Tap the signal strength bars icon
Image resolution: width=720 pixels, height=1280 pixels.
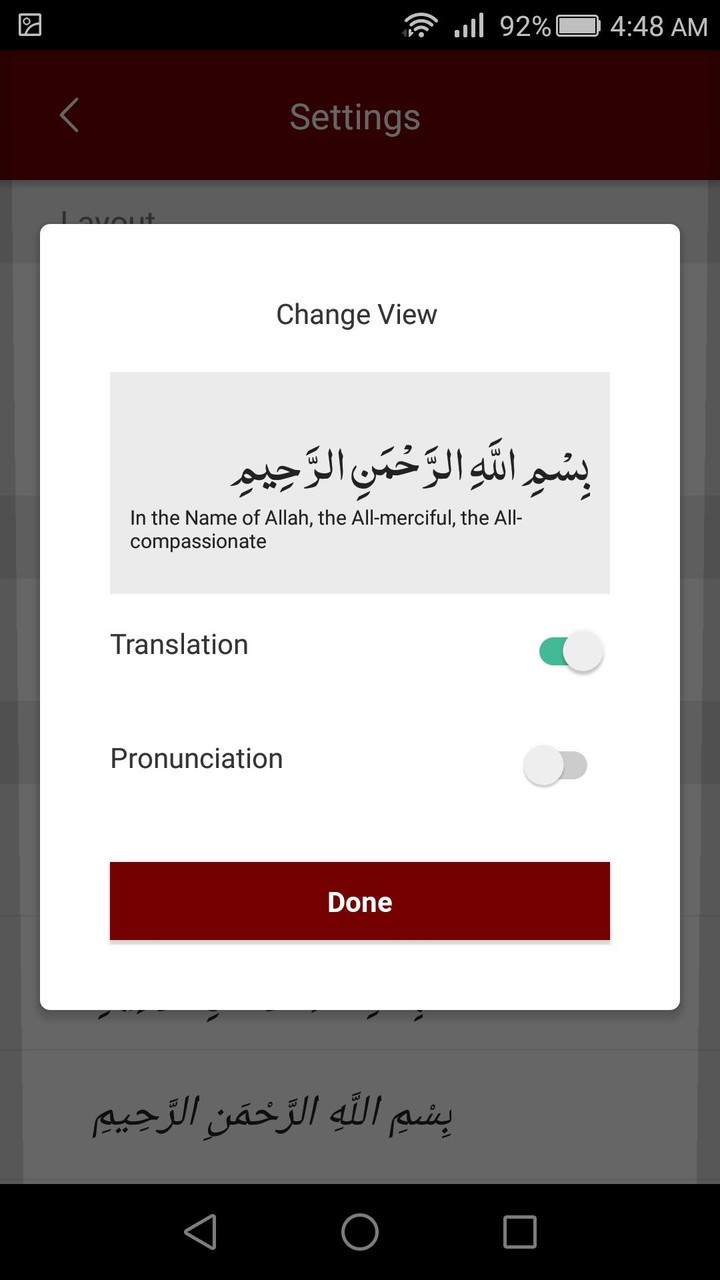click(x=470, y=25)
